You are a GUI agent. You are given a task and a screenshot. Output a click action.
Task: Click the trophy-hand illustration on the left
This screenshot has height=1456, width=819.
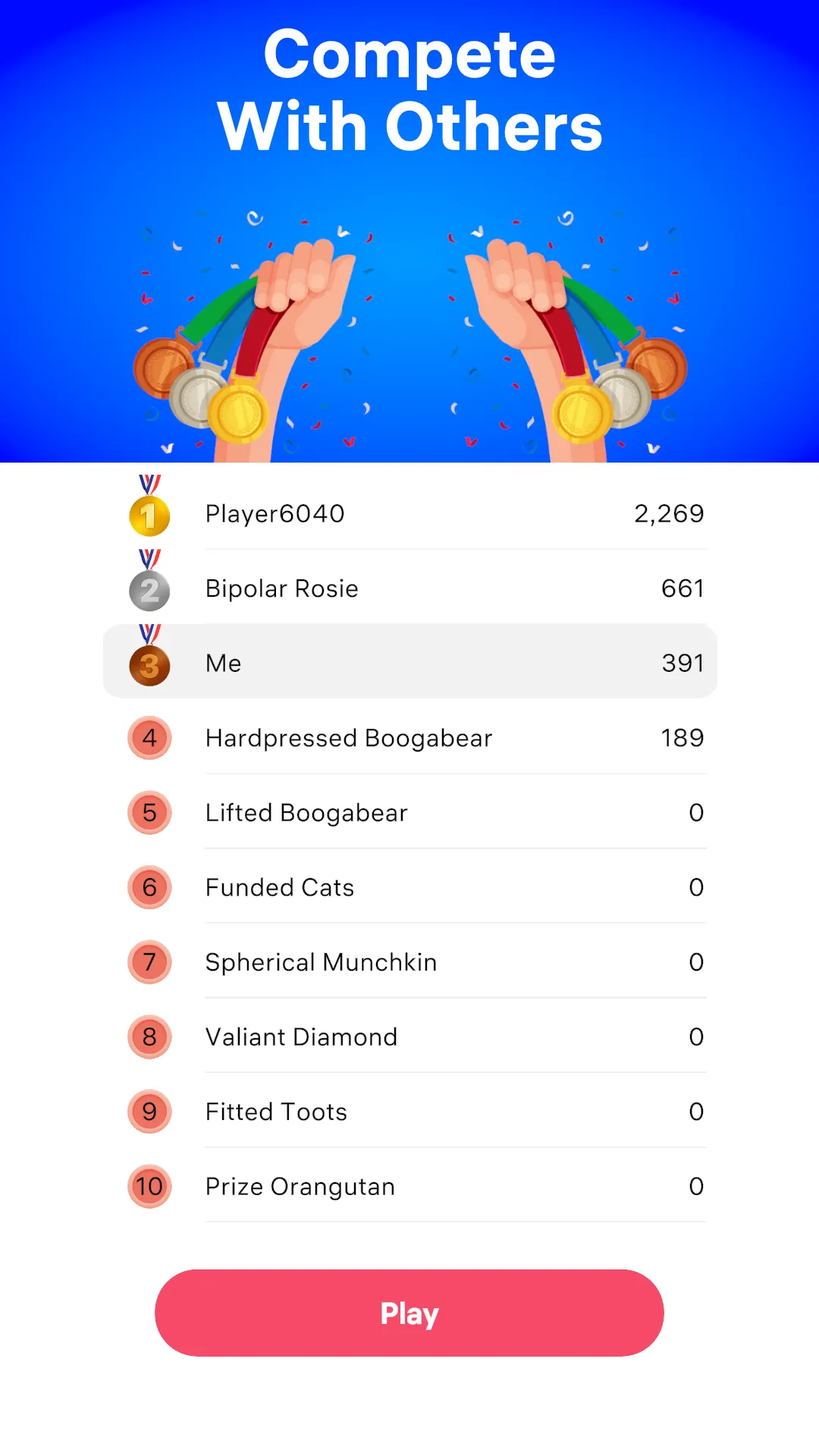click(x=250, y=334)
